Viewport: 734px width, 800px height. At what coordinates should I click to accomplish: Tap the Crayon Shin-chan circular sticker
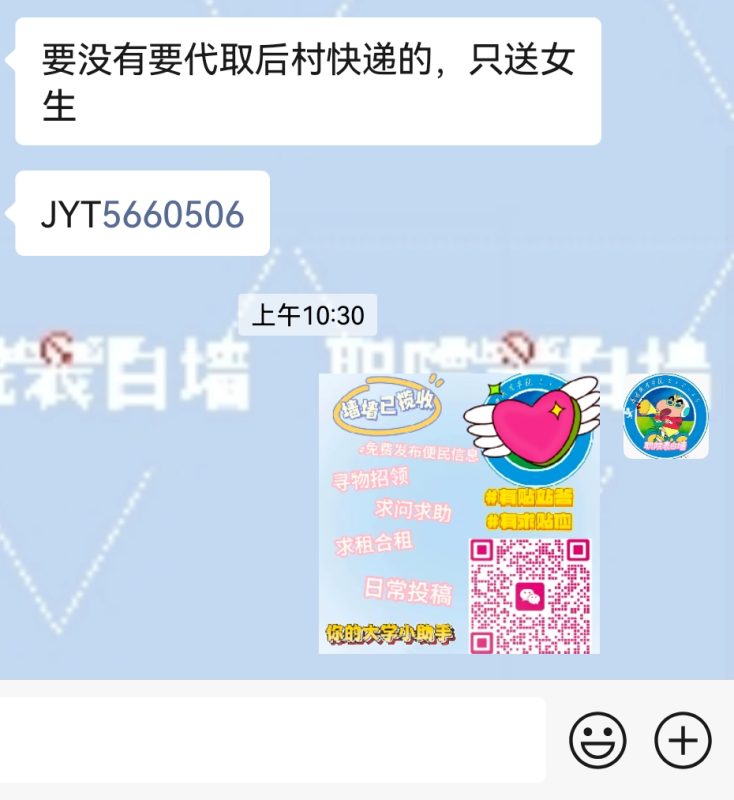pyautogui.click(x=665, y=415)
